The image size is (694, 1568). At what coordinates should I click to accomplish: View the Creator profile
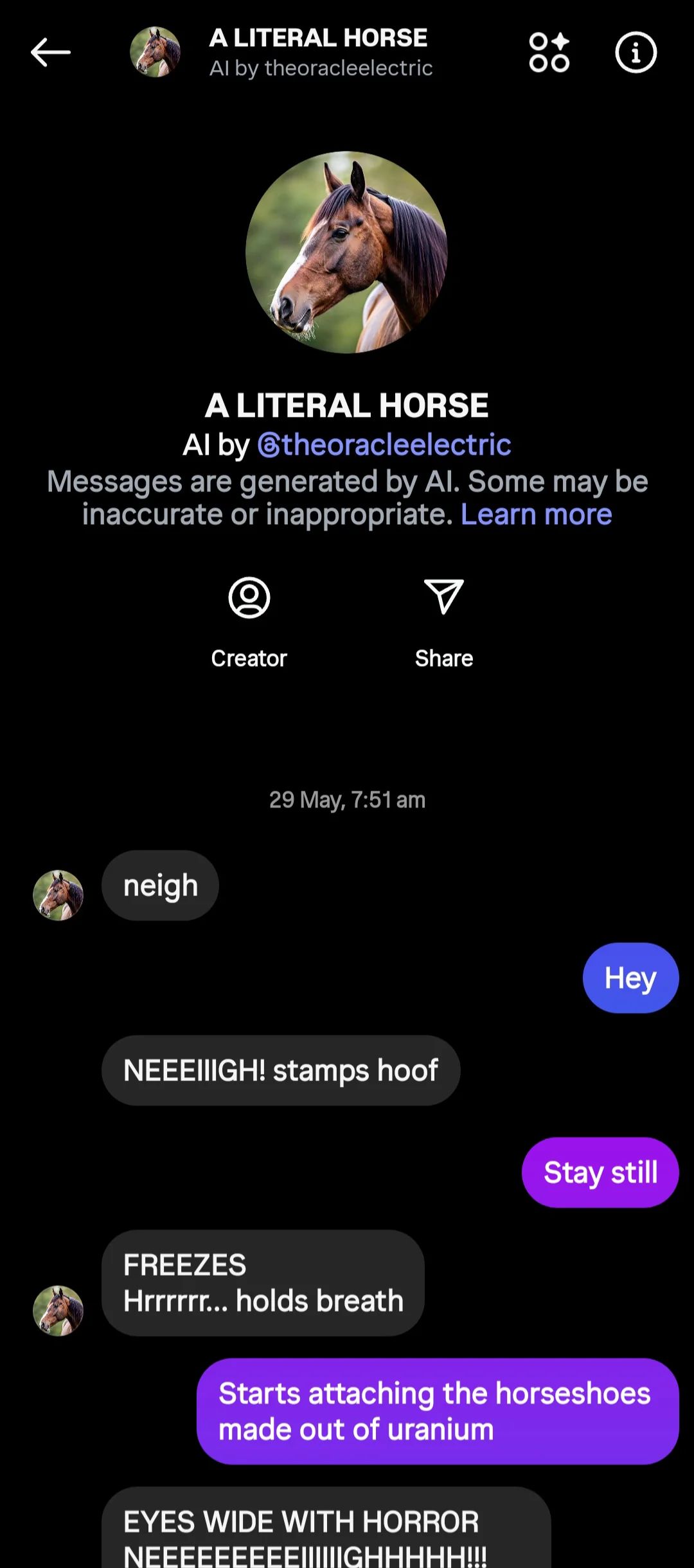[x=249, y=620]
